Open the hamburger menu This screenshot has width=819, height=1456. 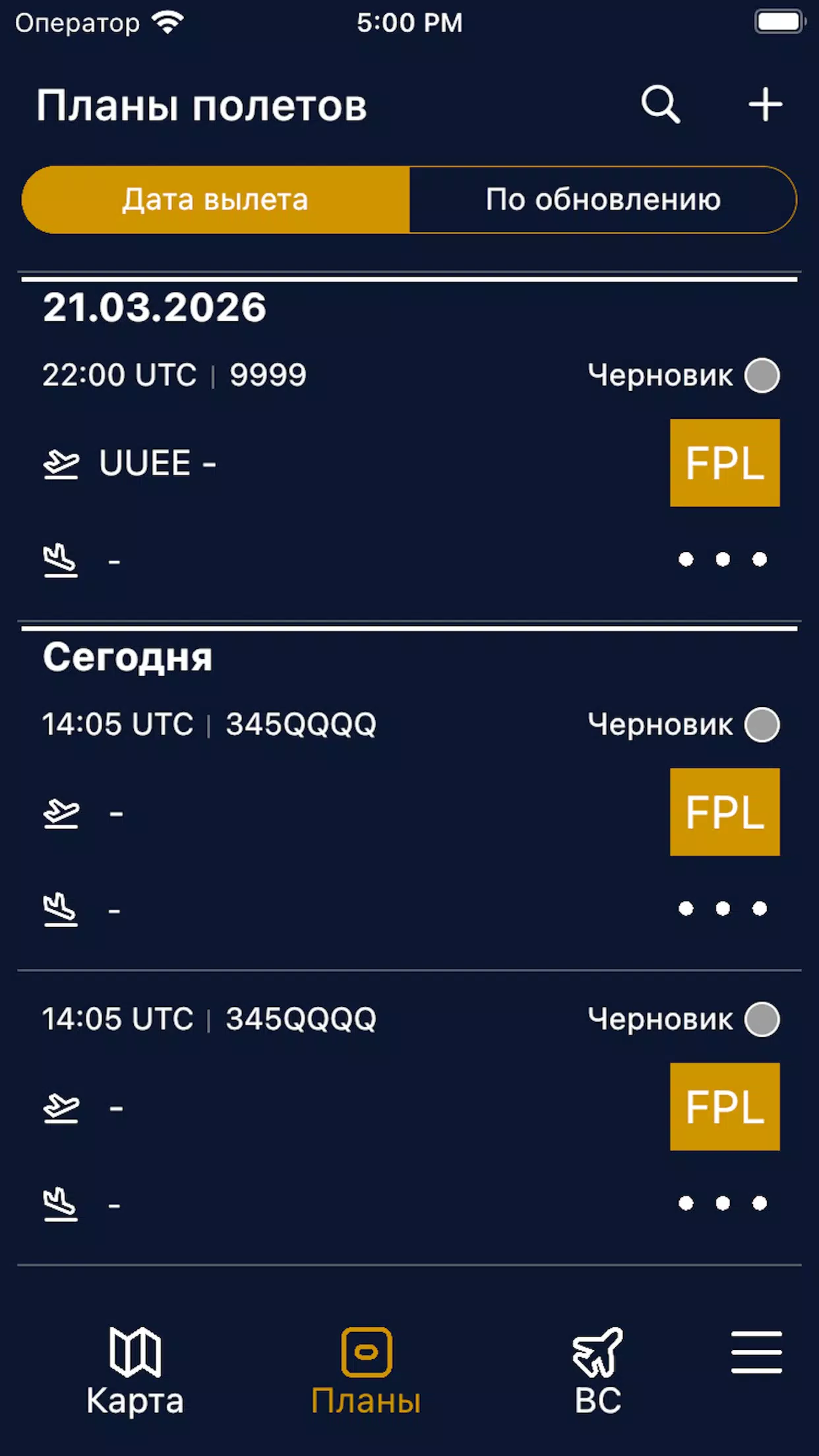[x=756, y=1352]
